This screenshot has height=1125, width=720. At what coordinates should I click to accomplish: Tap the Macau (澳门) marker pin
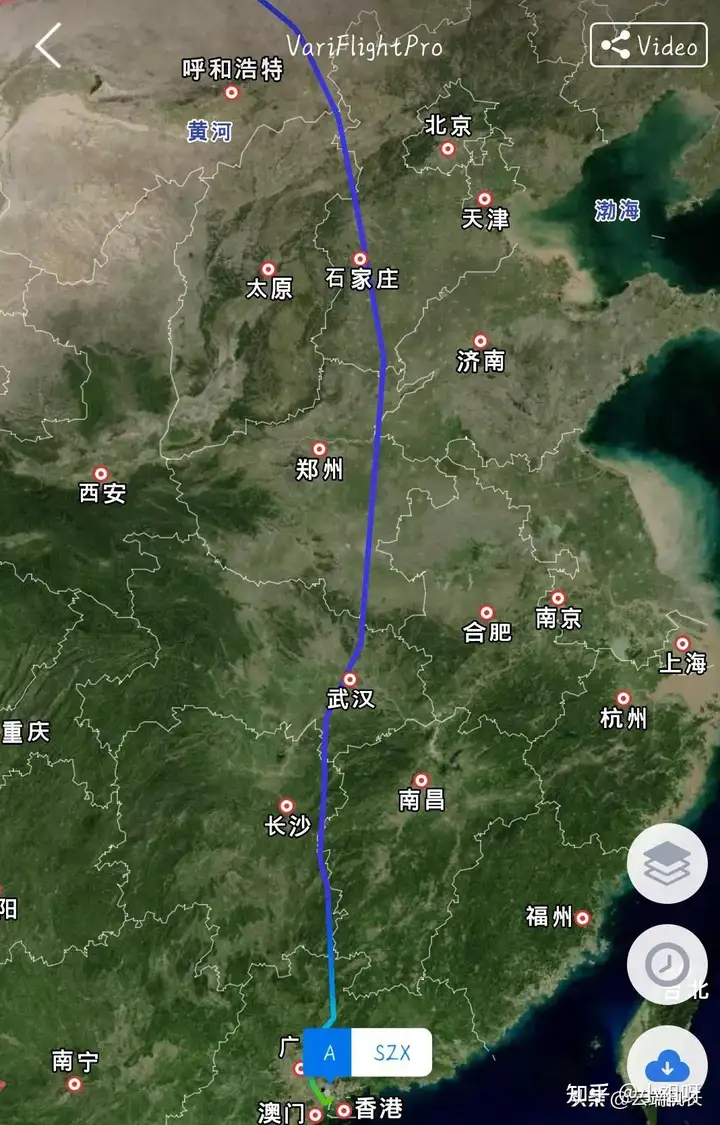tap(313, 1112)
